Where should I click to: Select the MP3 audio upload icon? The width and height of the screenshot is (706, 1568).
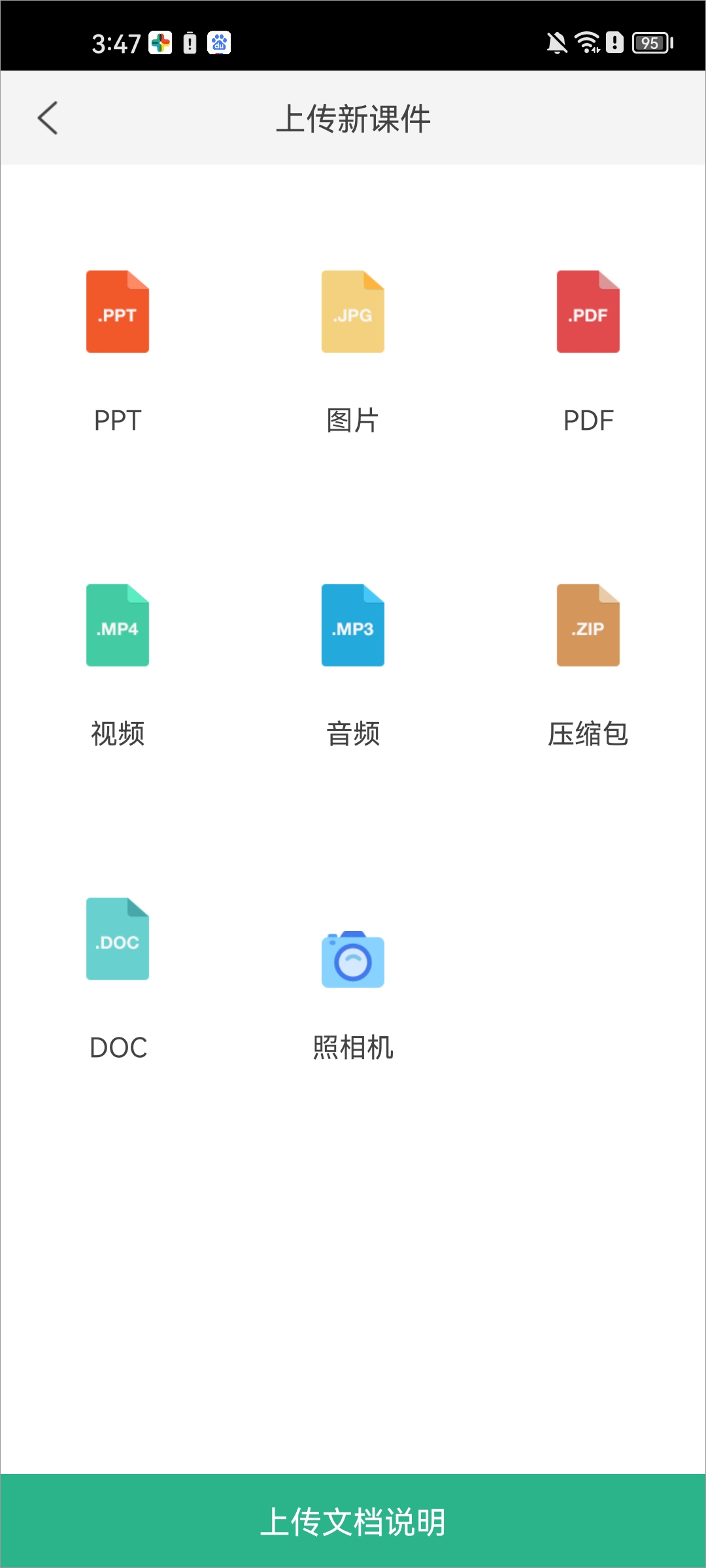coord(353,625)
